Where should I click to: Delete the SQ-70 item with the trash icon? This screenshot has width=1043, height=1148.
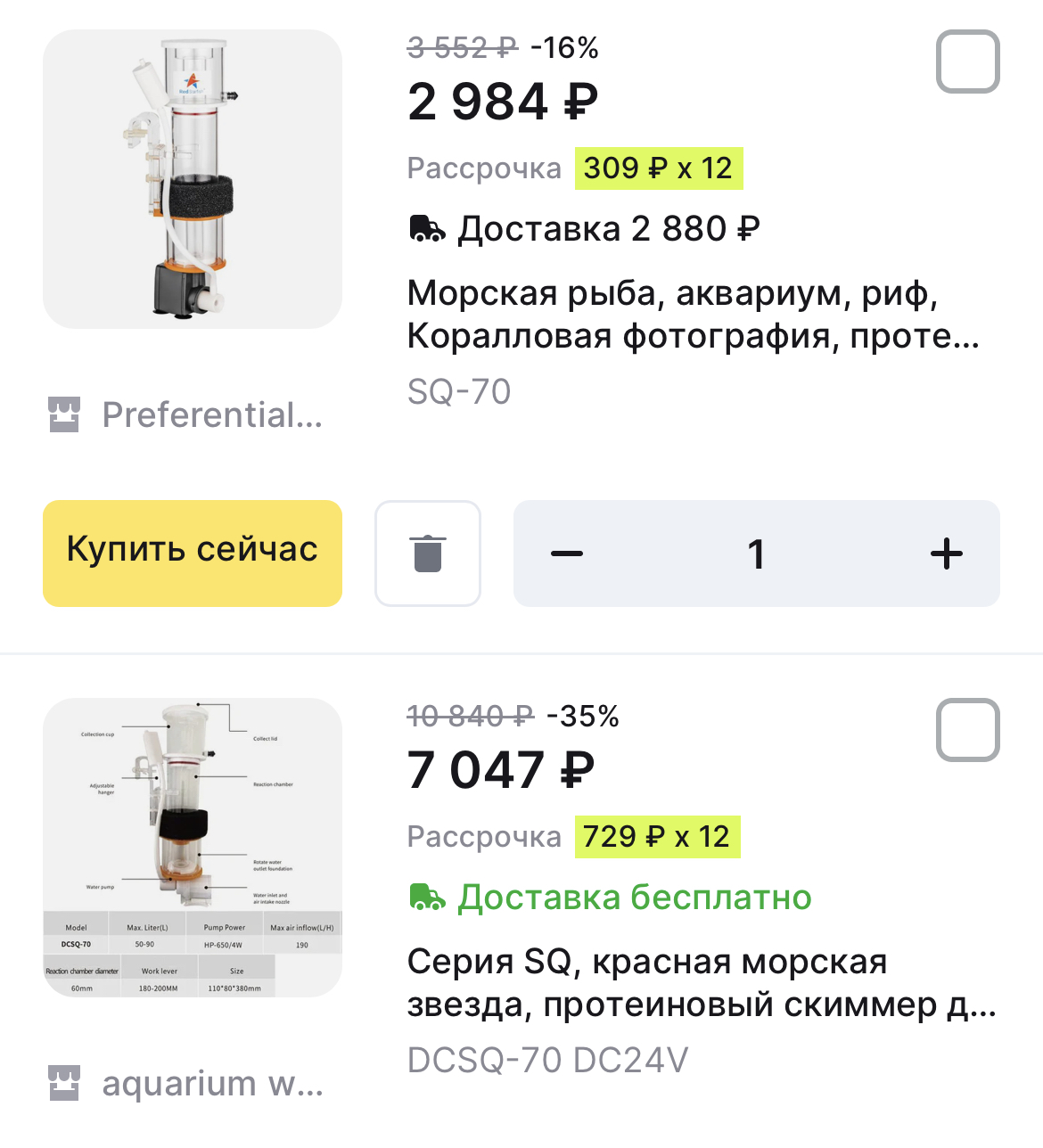click(428, 553)
